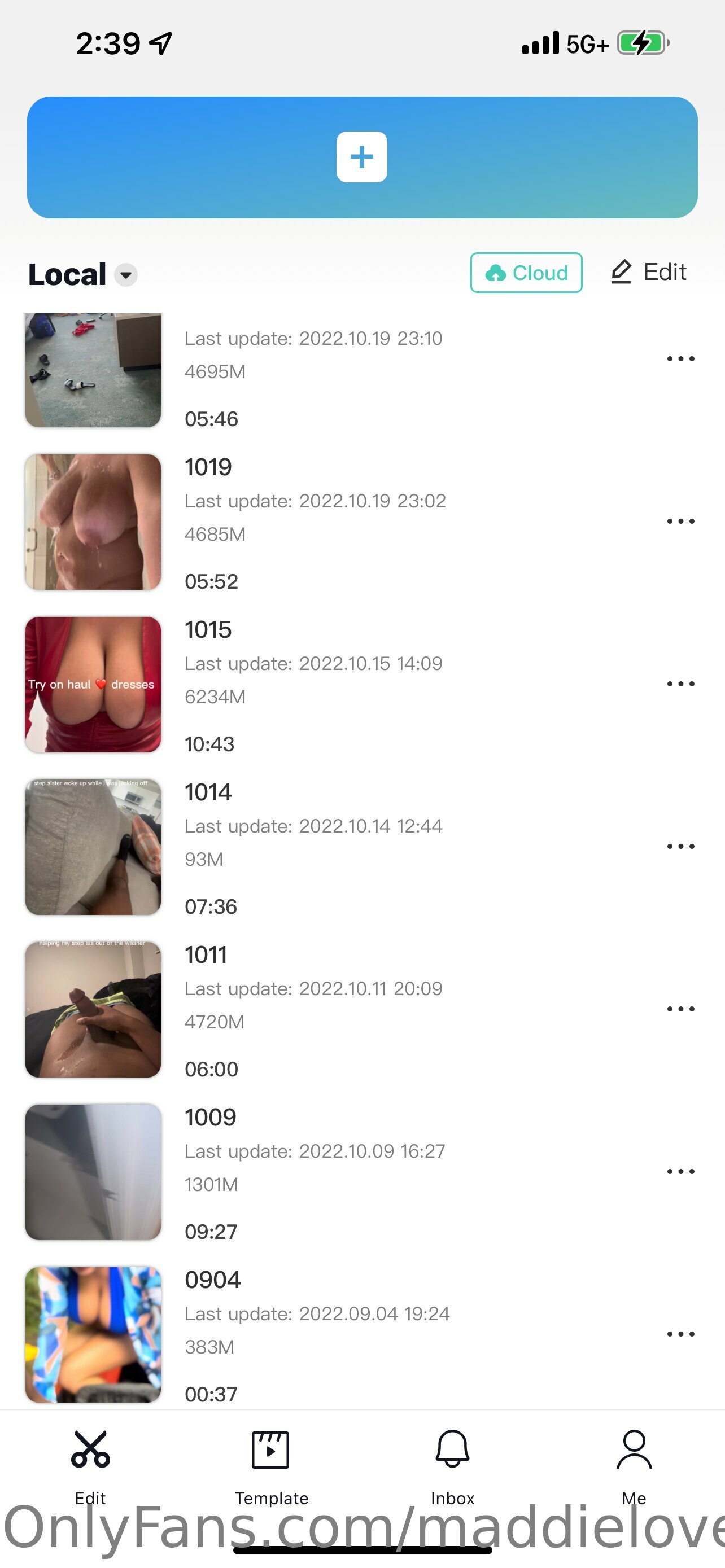This screenshot has height=1568, width=725.
Task: Go to the Me tab
Action: coord(634,1468)
